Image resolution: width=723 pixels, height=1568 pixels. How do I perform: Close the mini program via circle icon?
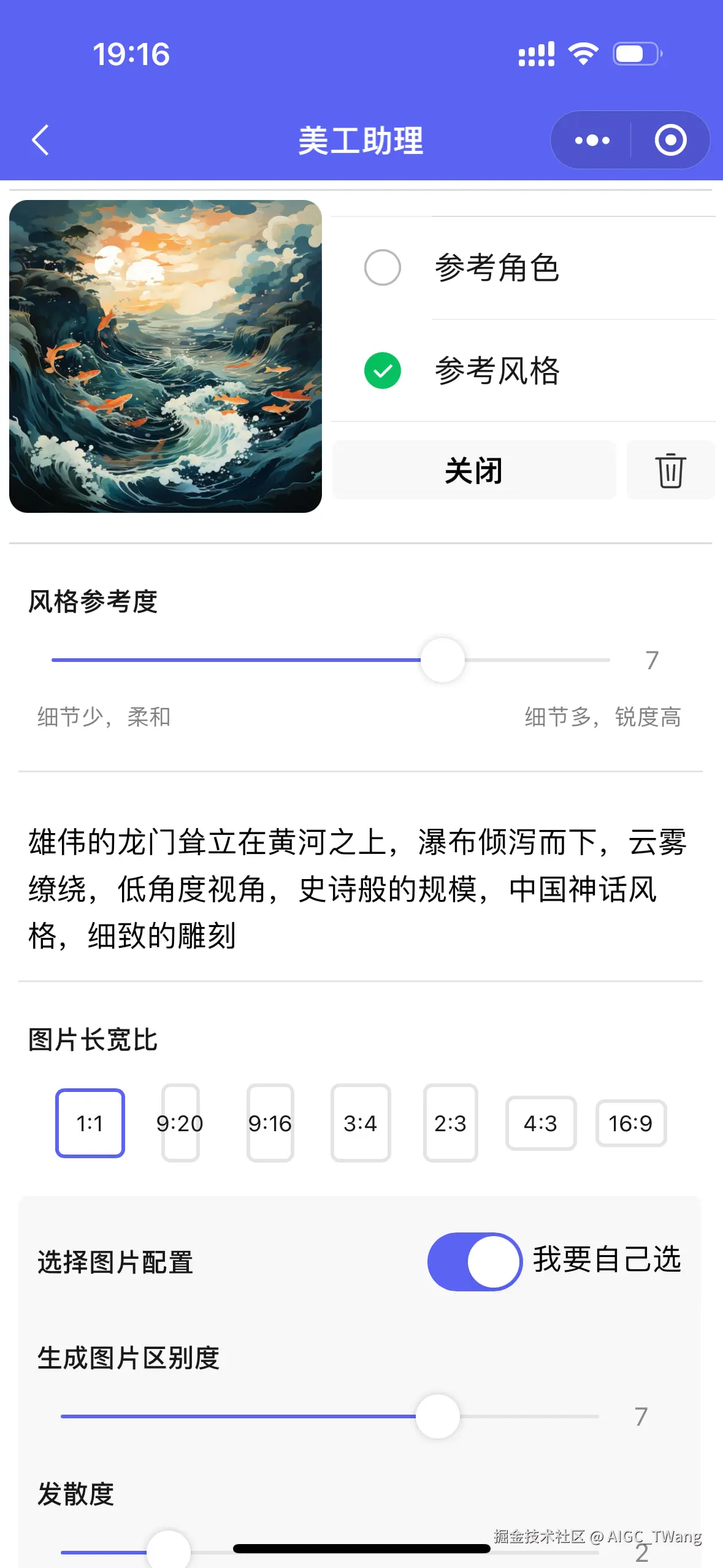670,140
